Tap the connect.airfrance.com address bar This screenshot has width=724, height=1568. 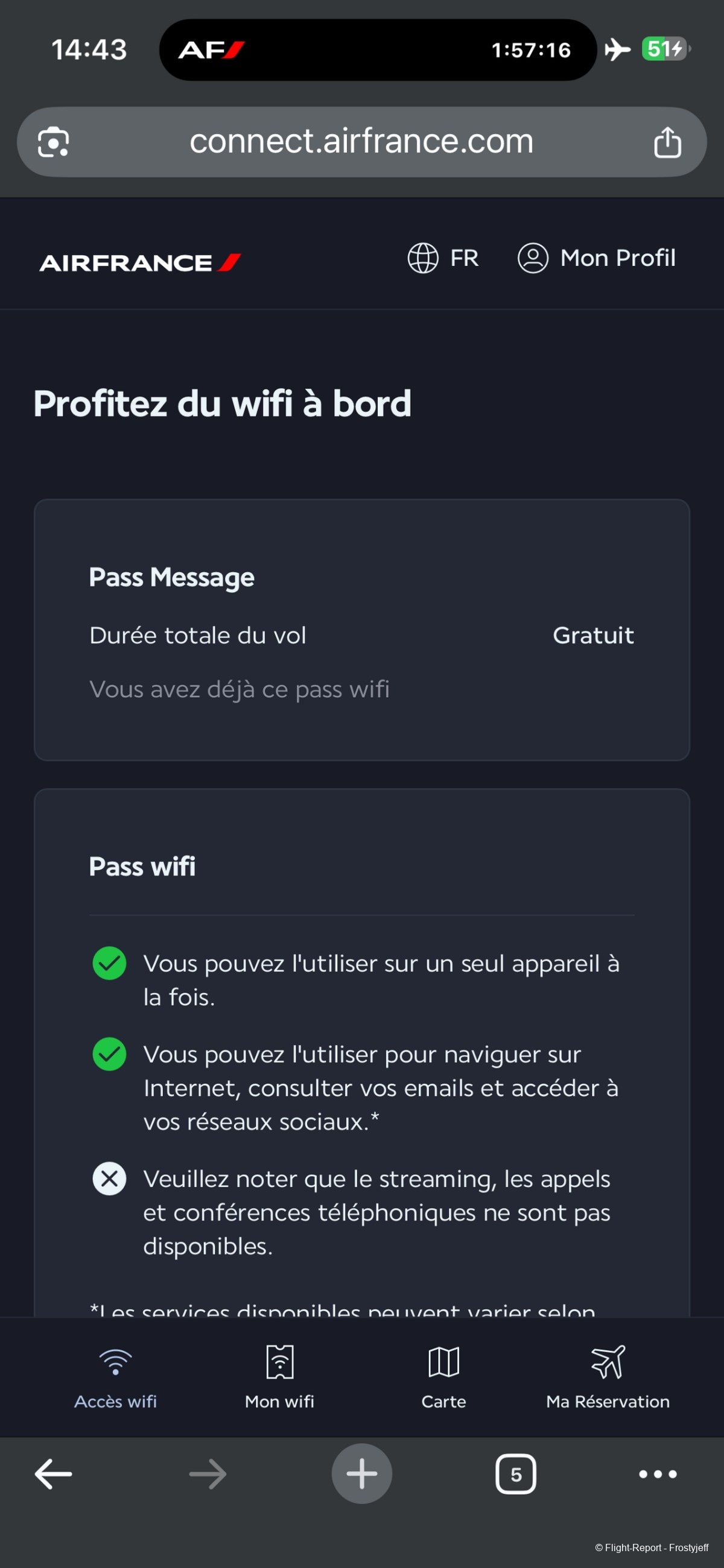(x=361, y=142)
